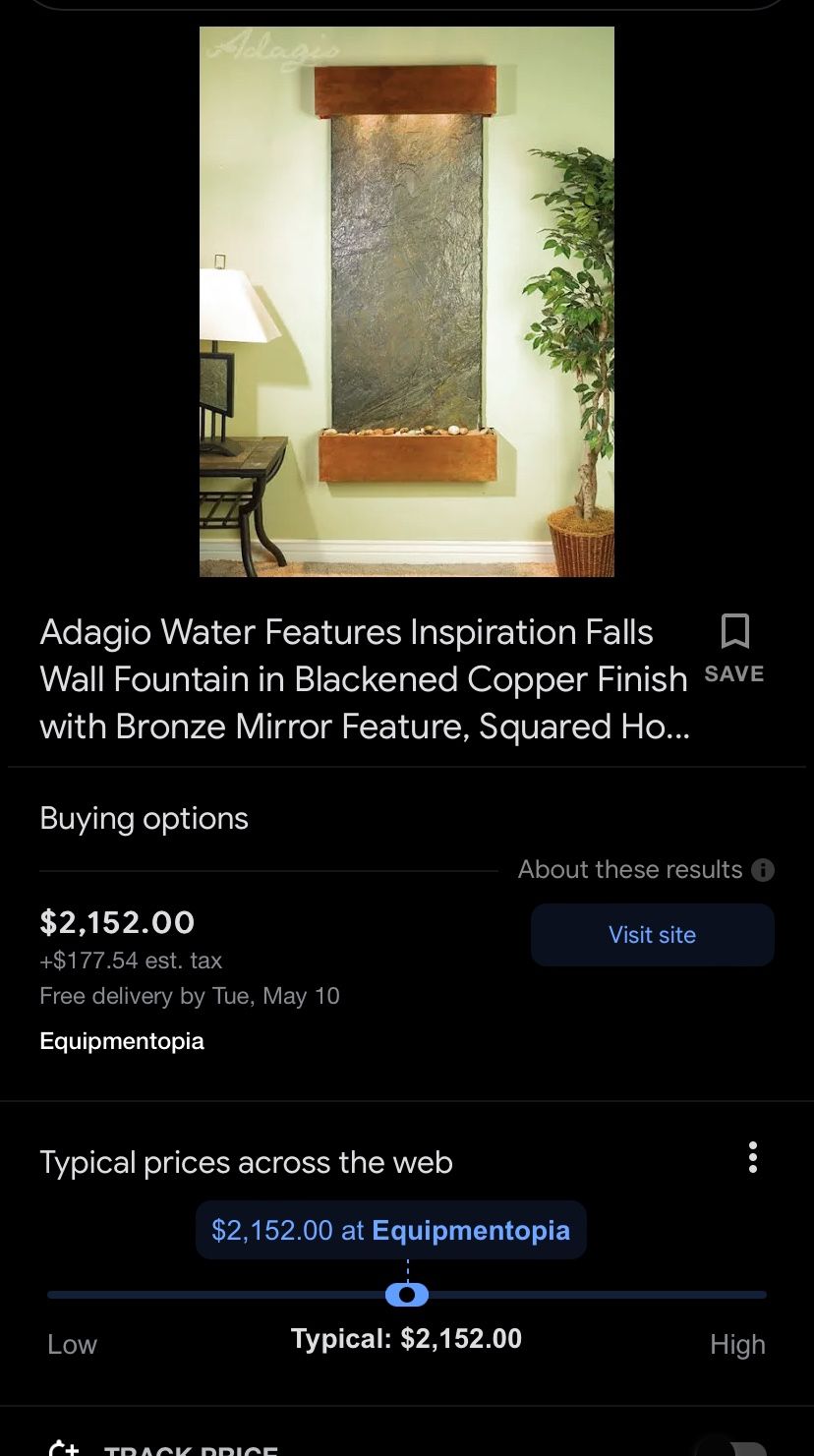Image resolution: width=814 pixels, height=1456 pixels.
Task: Click the $2,152.00 price under Buying options
Action: tap(117, 922)
